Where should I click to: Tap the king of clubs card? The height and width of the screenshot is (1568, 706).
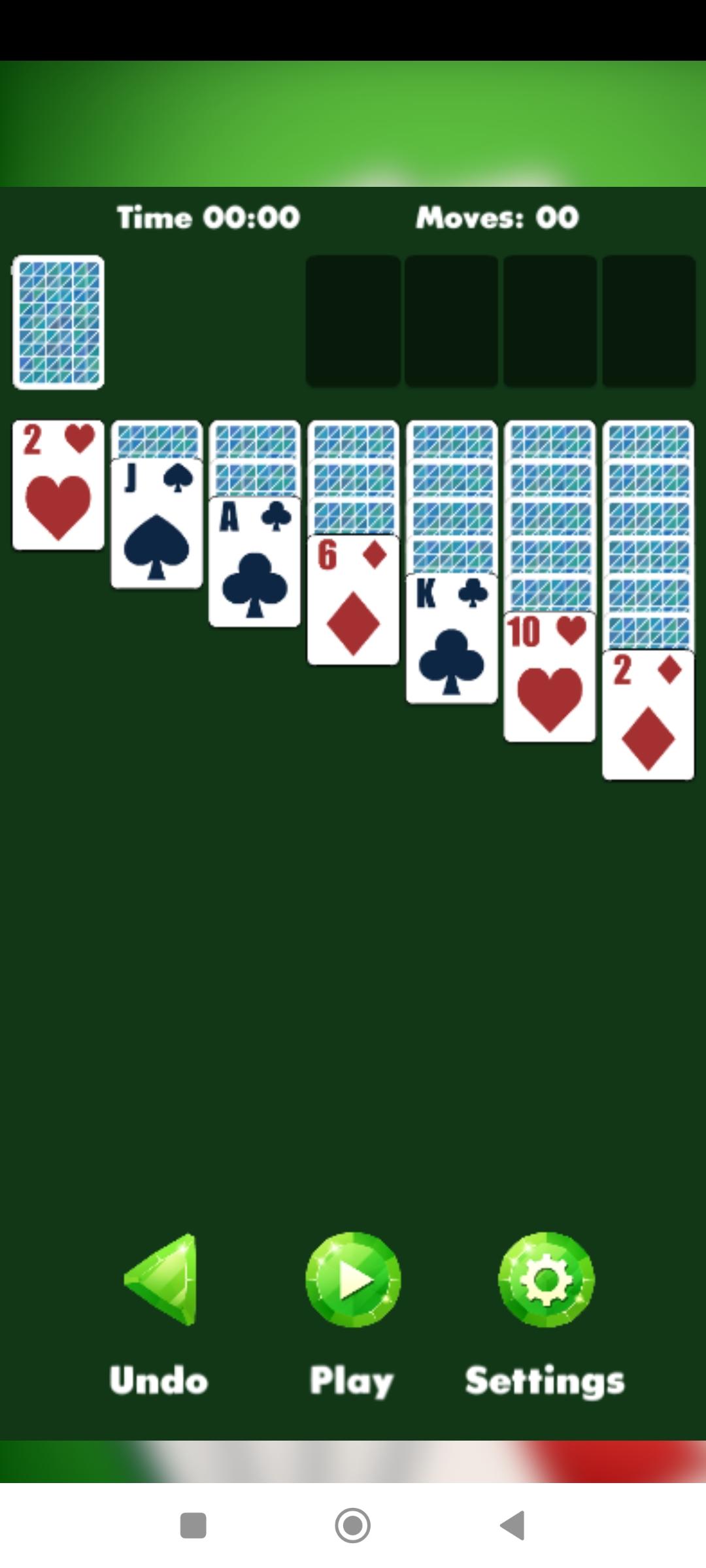[x=451, y=638]
